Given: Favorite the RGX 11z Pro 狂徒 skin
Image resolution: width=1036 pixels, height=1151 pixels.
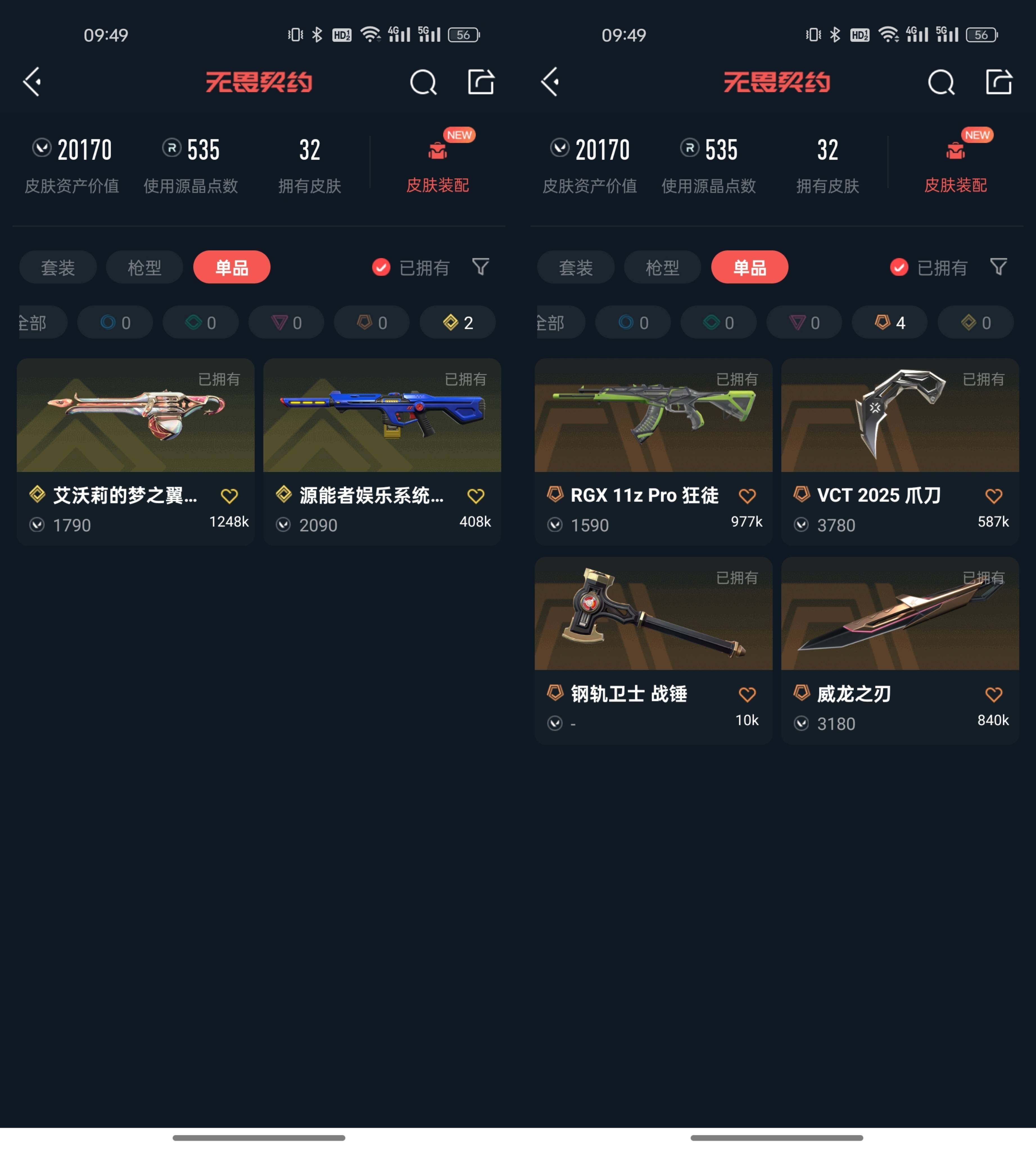Looking at the screenshot, I should pos(747,496).
